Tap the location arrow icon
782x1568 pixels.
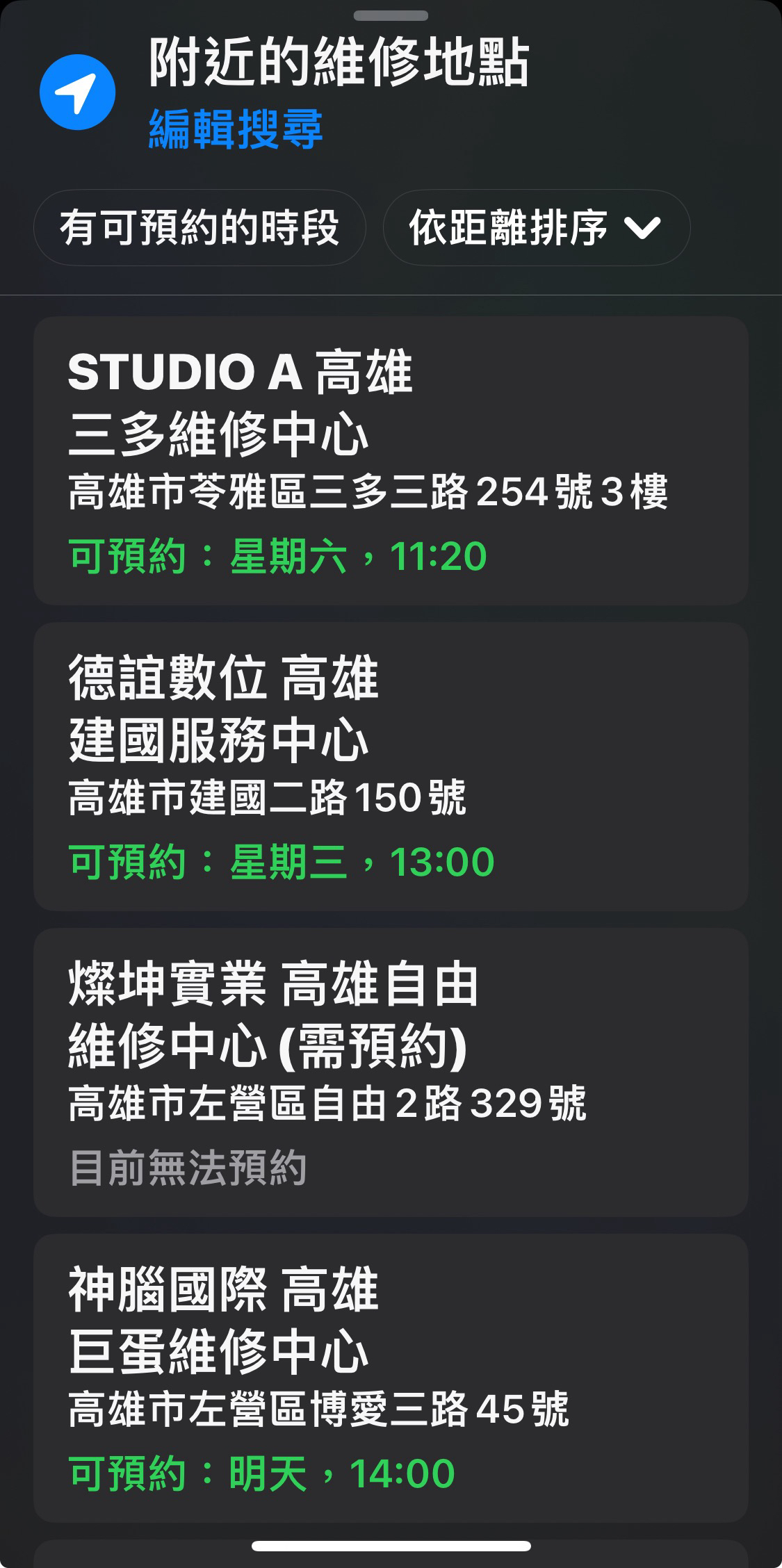point(77,92)
